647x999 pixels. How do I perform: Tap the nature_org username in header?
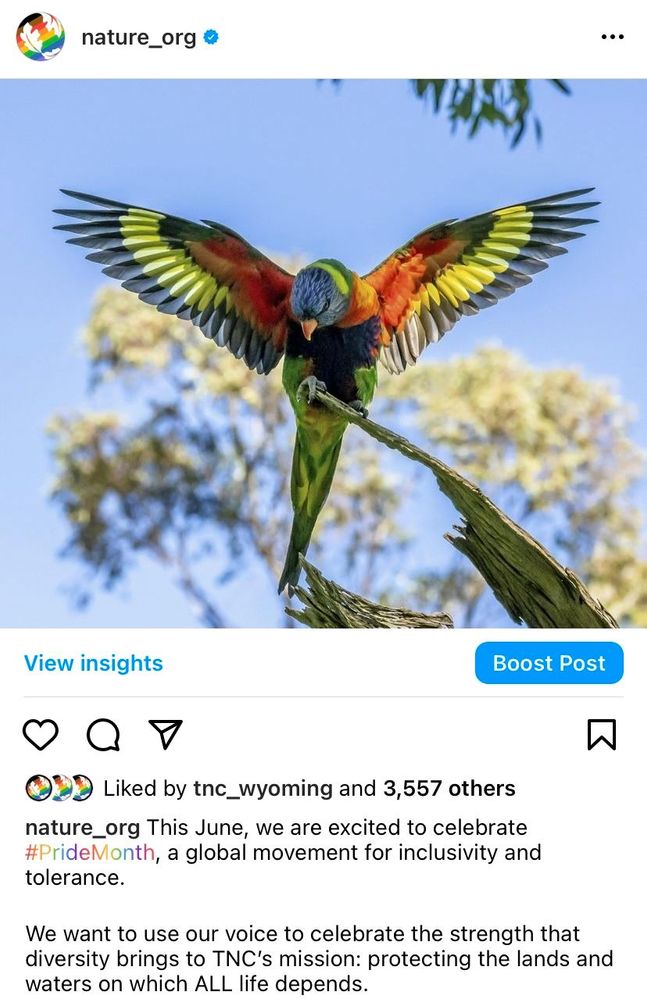[138, 38]
